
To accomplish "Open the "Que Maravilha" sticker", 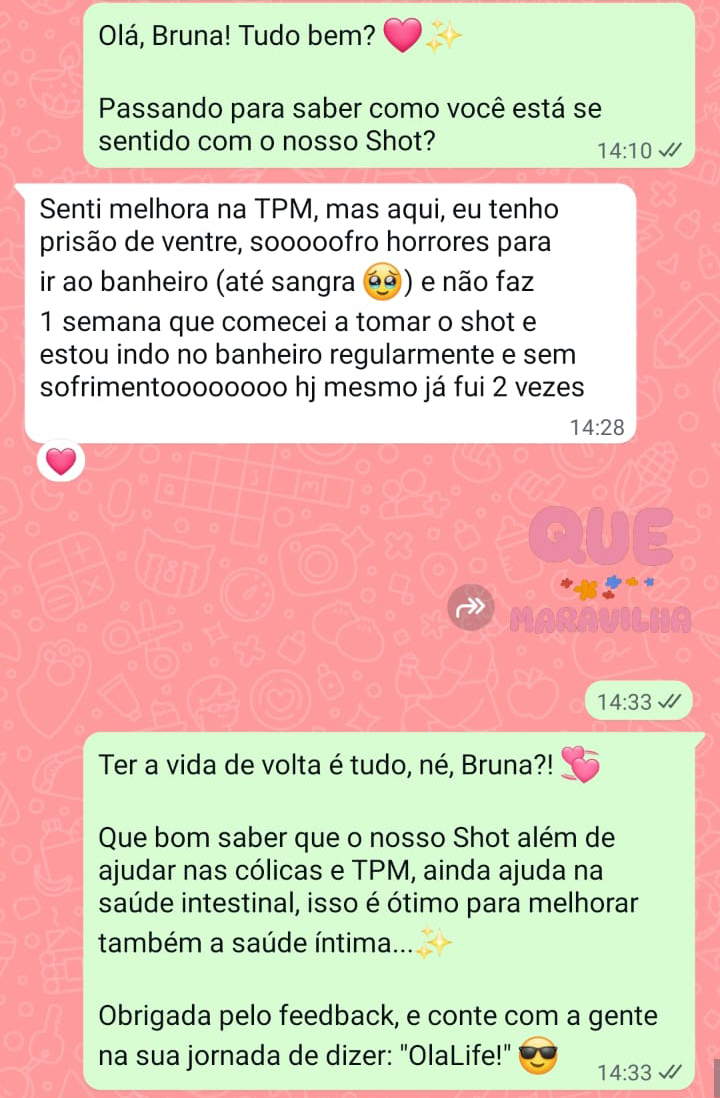I will coord(600,572).
